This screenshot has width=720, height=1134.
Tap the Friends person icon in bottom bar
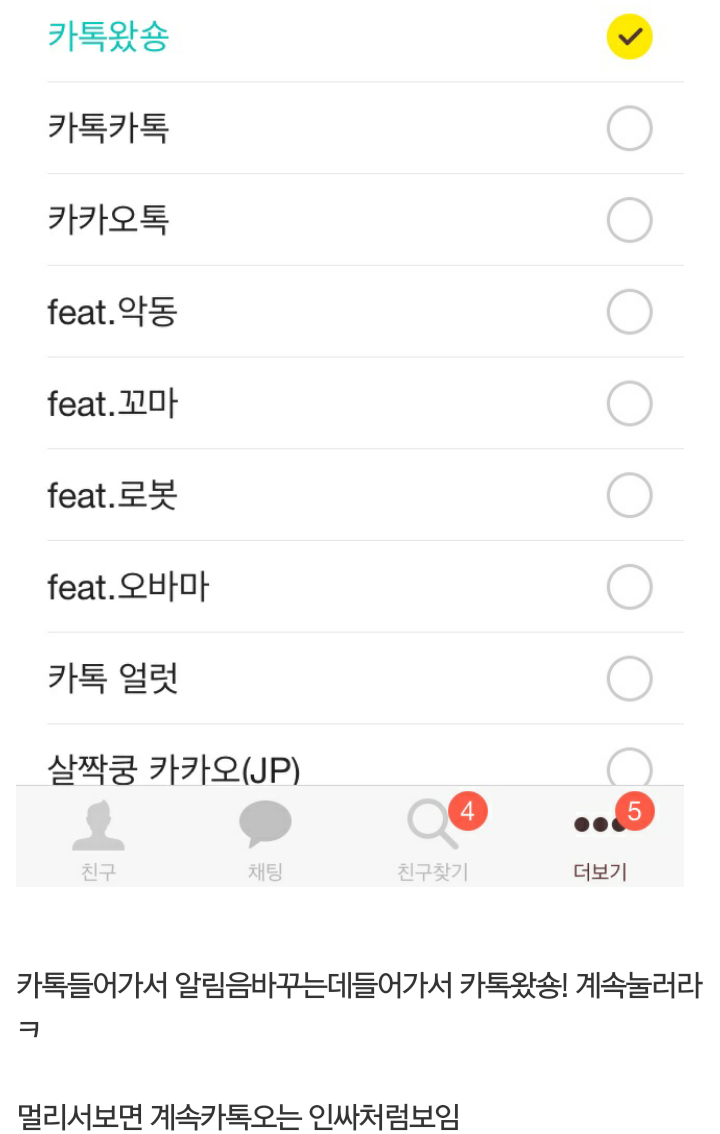pos(98,824)
